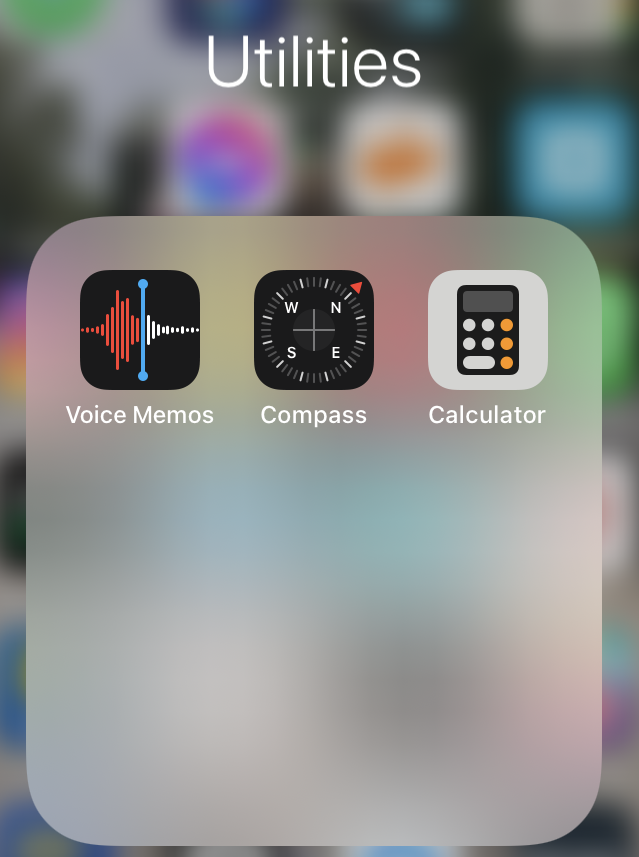Launch the Compass app

click(314, 330)
